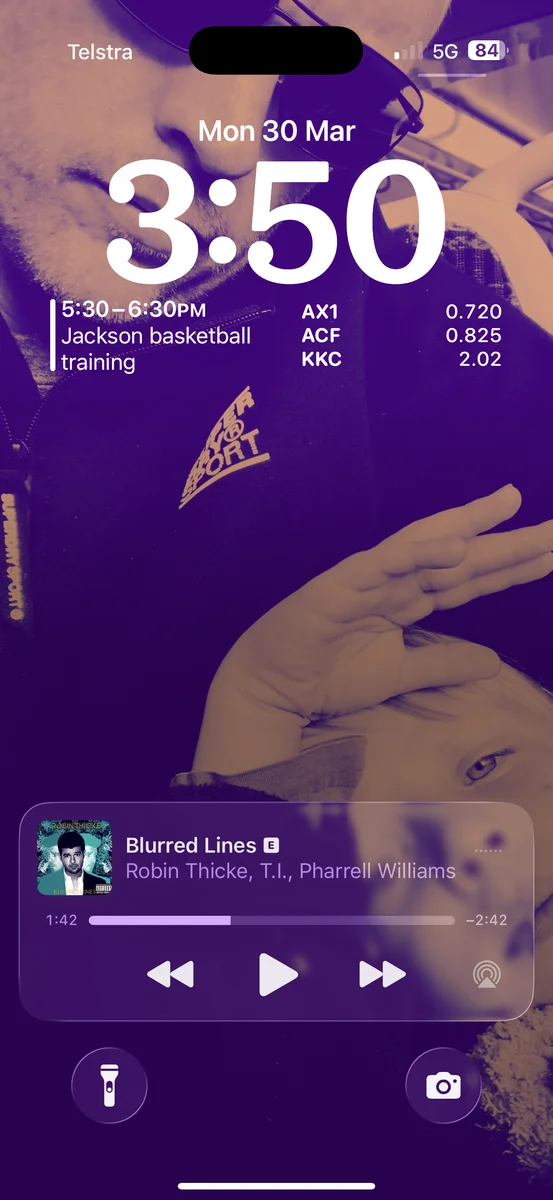The width and height of the screenshot is (553, 1200).
Task: Skip back to previous track
Action: (x=170, y=974)
